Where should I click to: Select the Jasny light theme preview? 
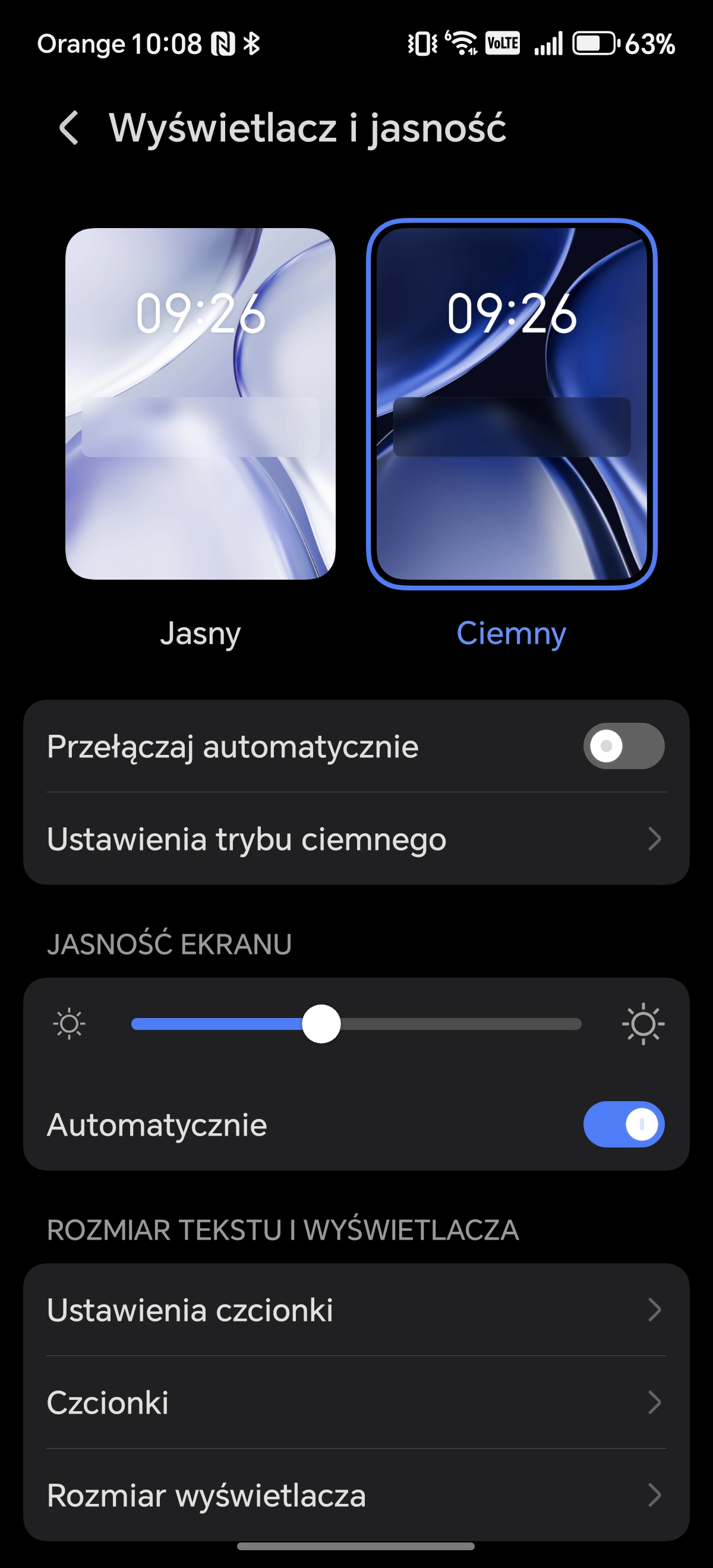pyautogui.click(x=200, y=403)
